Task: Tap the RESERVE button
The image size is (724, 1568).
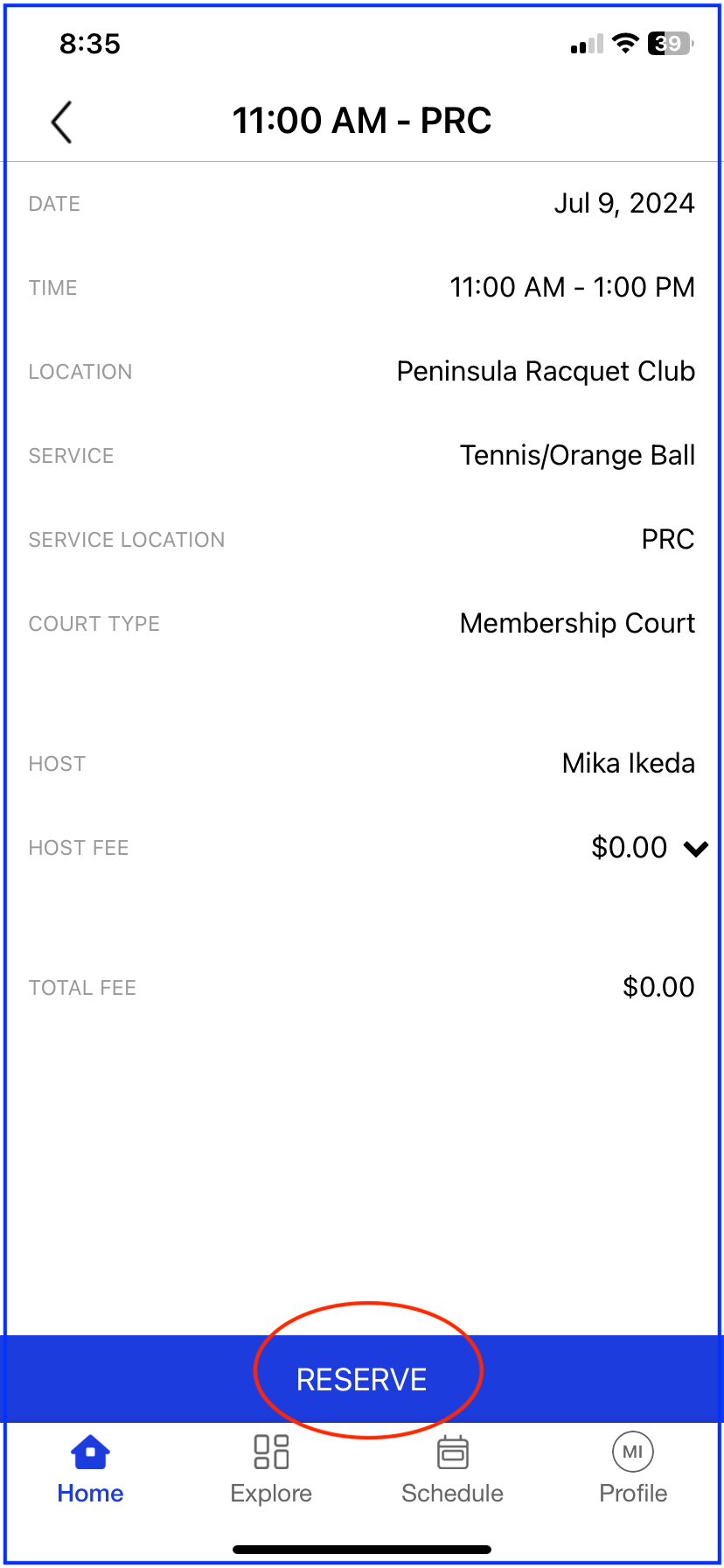Action: tap(362, 1379)
